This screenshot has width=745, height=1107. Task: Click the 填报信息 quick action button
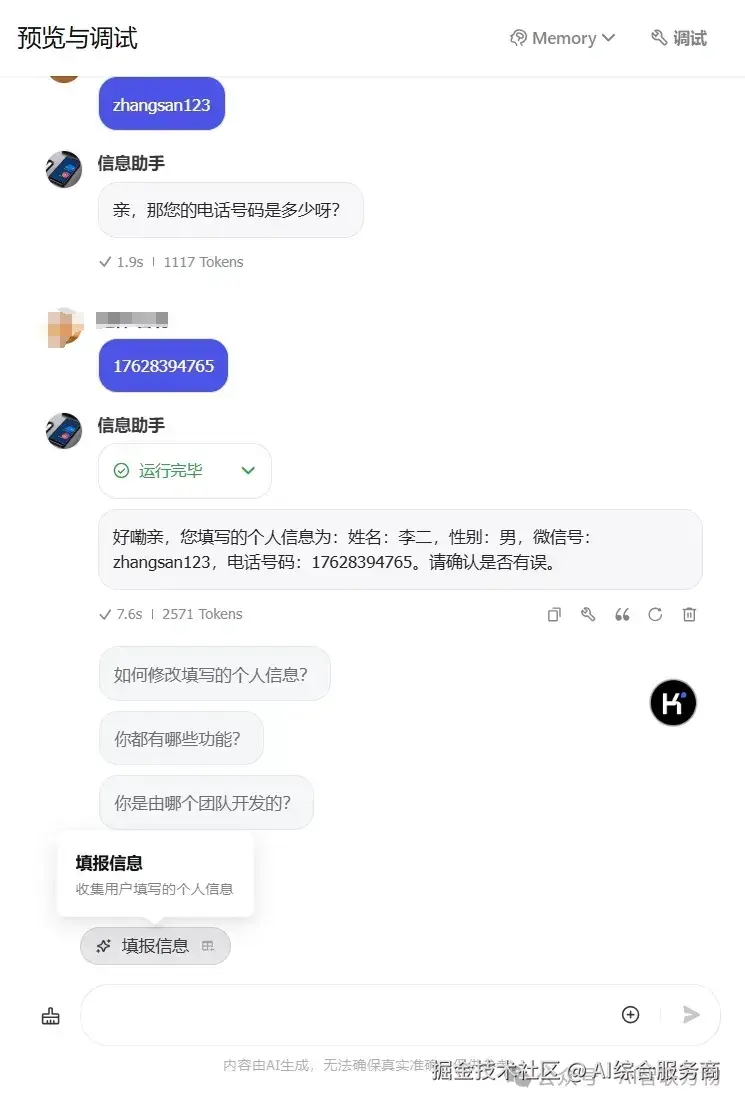click(155, 945)
